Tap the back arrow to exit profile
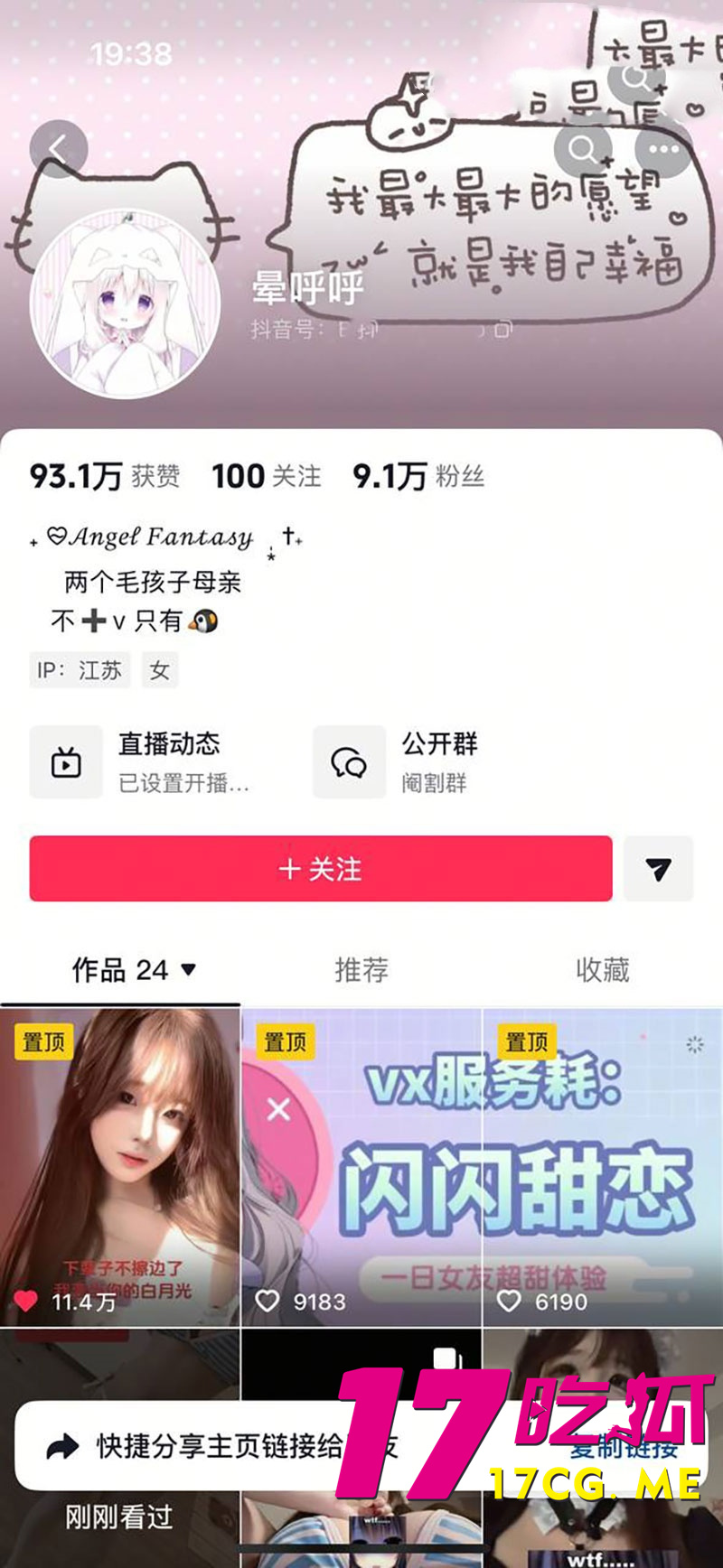 pyautogui.click(x=57, y=146)
